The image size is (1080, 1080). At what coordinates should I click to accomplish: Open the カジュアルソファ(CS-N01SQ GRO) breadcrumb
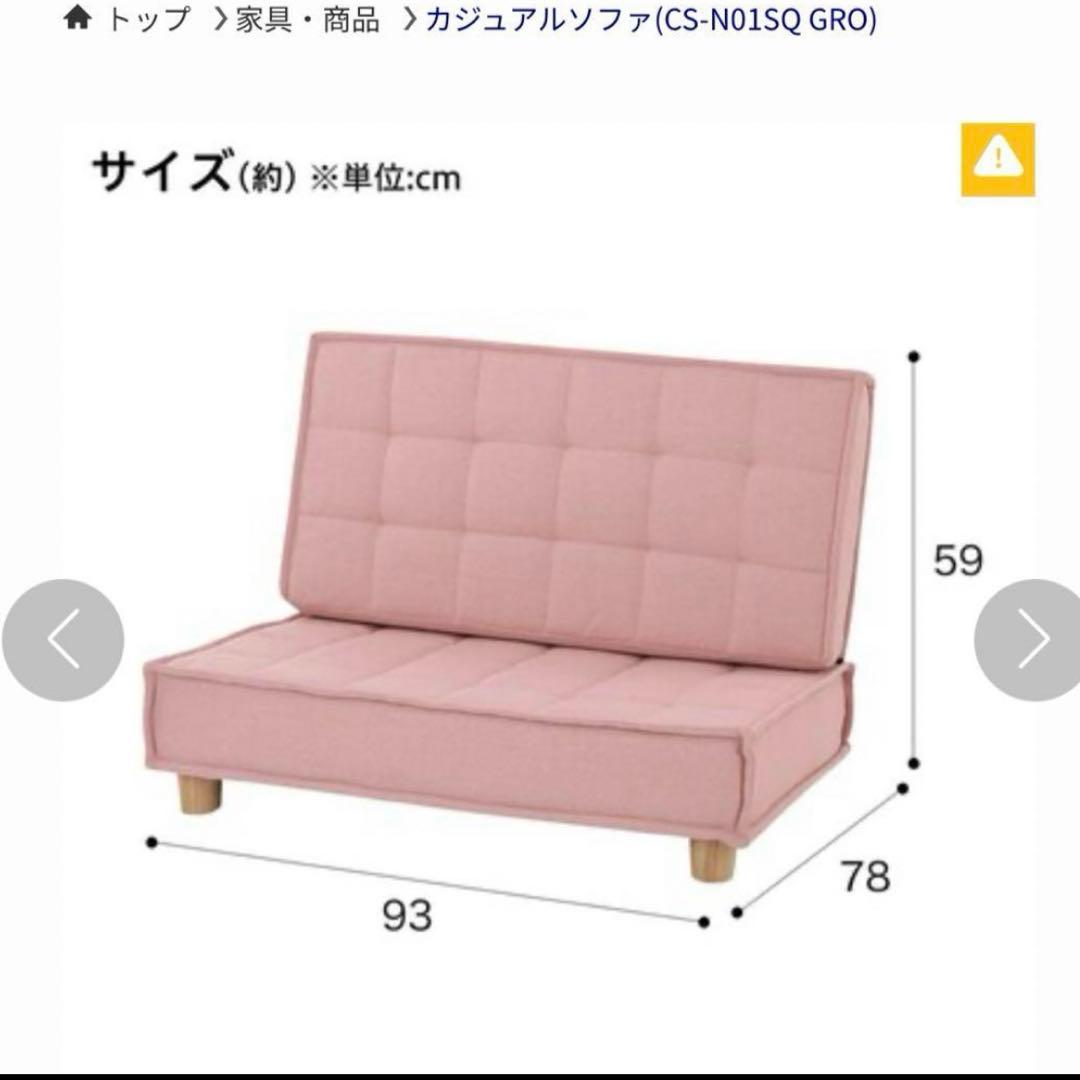650,19
